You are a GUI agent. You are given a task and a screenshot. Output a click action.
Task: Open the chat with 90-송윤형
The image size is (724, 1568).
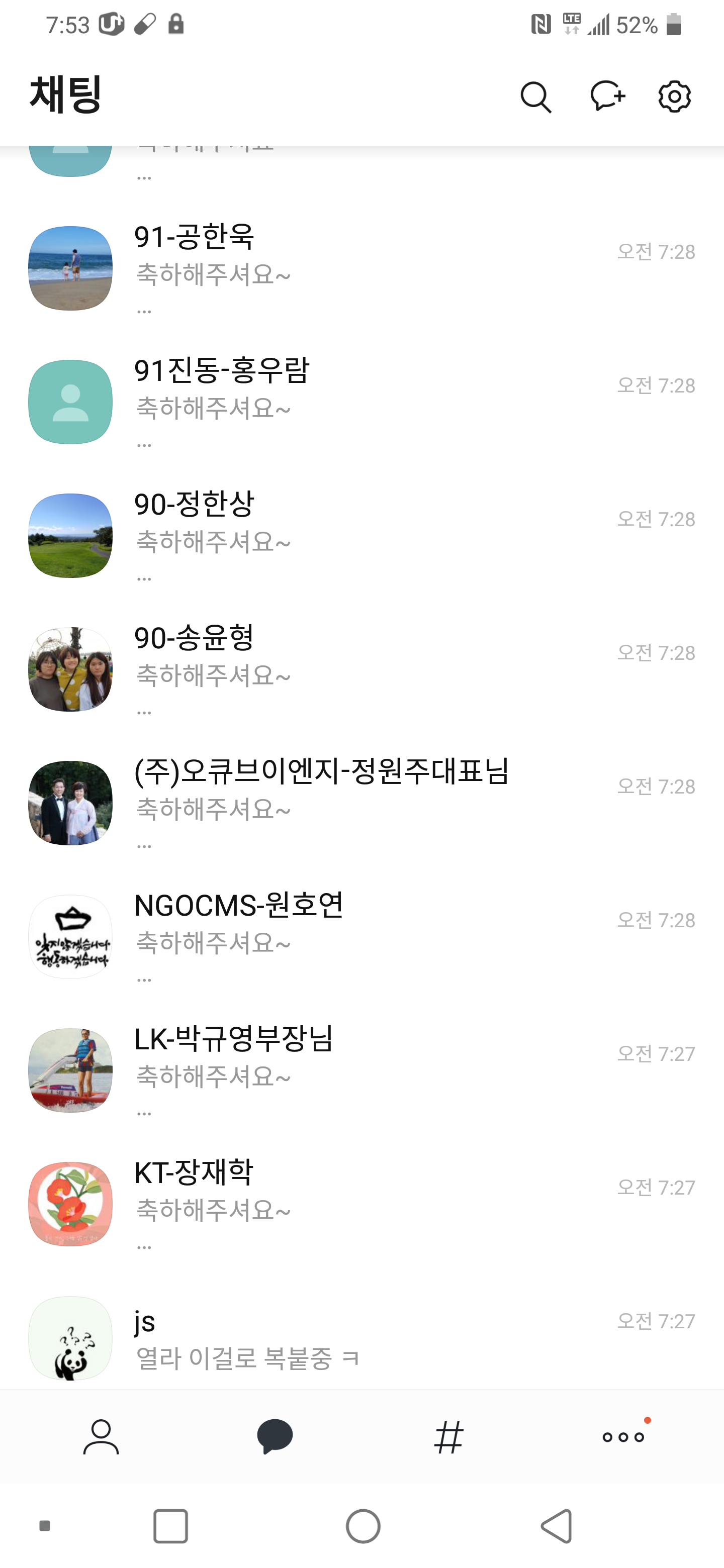pos(361,669)
